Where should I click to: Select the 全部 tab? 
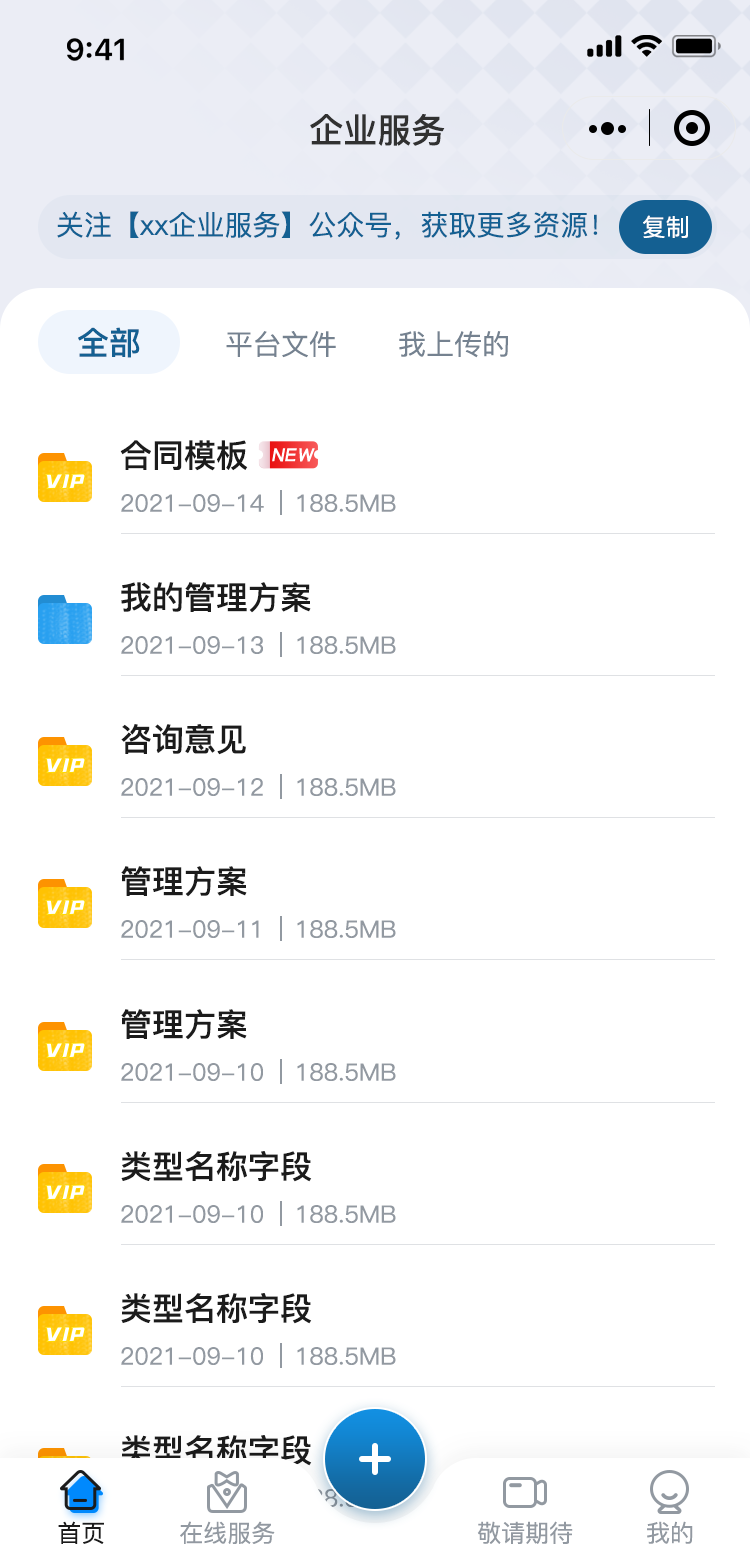click(109, 343)
